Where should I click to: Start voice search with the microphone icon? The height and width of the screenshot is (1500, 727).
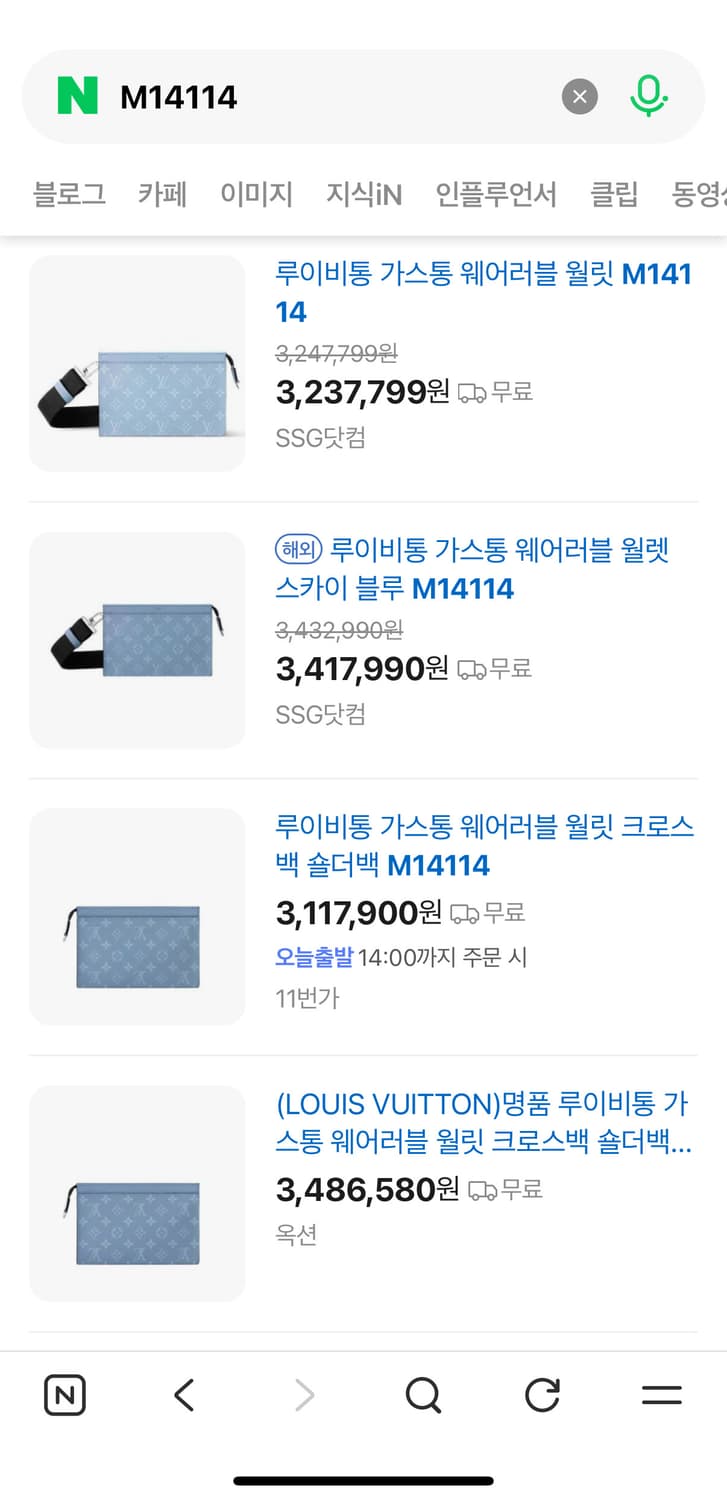tap(648, 95)
